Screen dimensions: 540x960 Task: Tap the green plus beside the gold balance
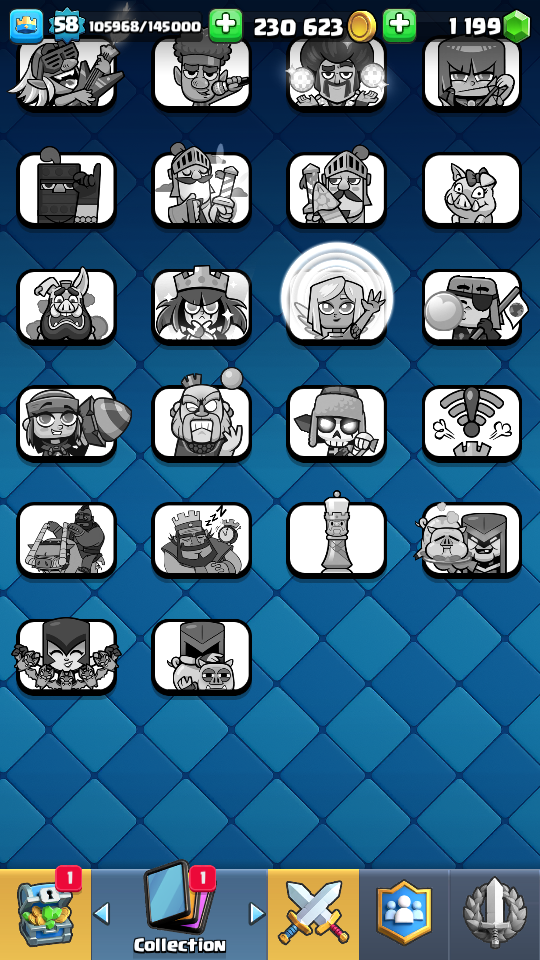[x=399, y=26]
